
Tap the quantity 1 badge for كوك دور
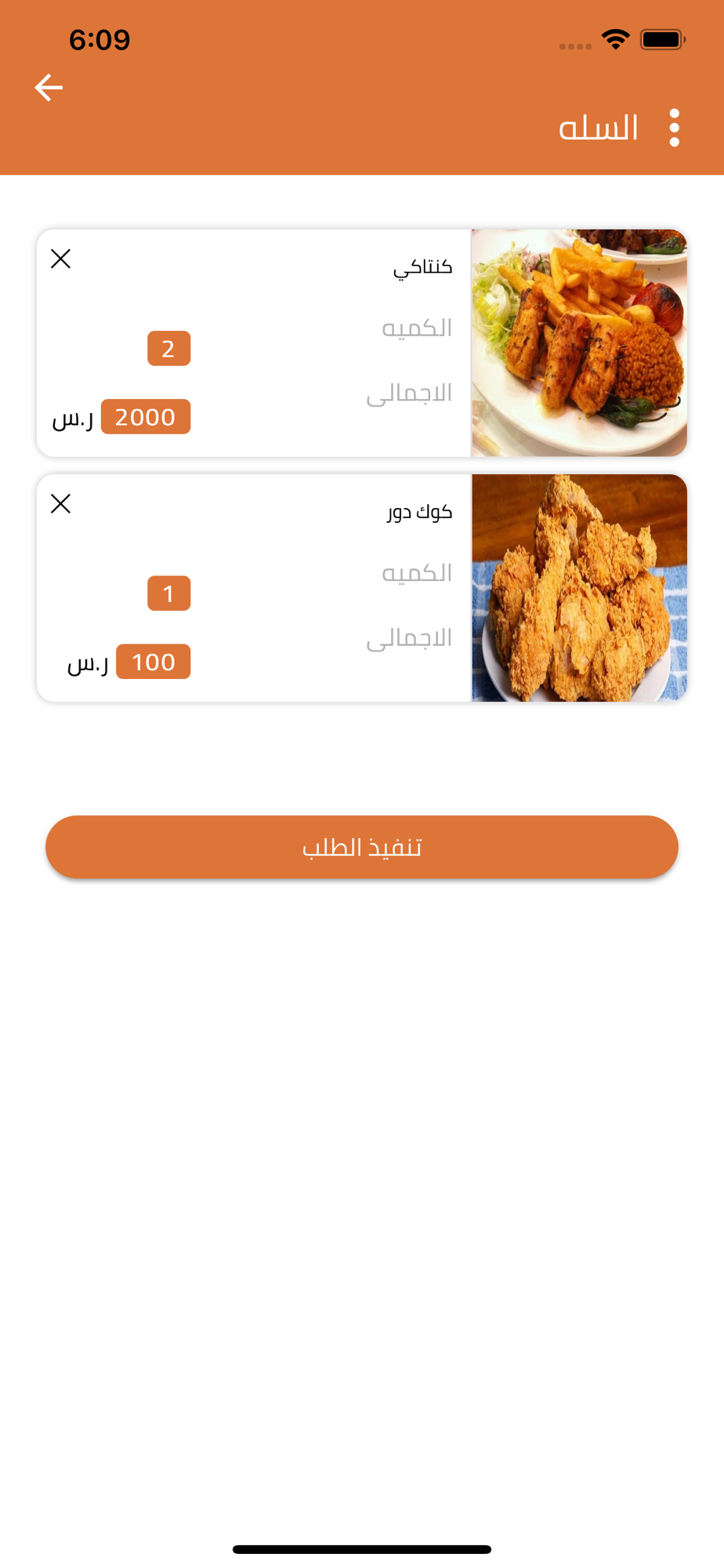pos(168,593)
